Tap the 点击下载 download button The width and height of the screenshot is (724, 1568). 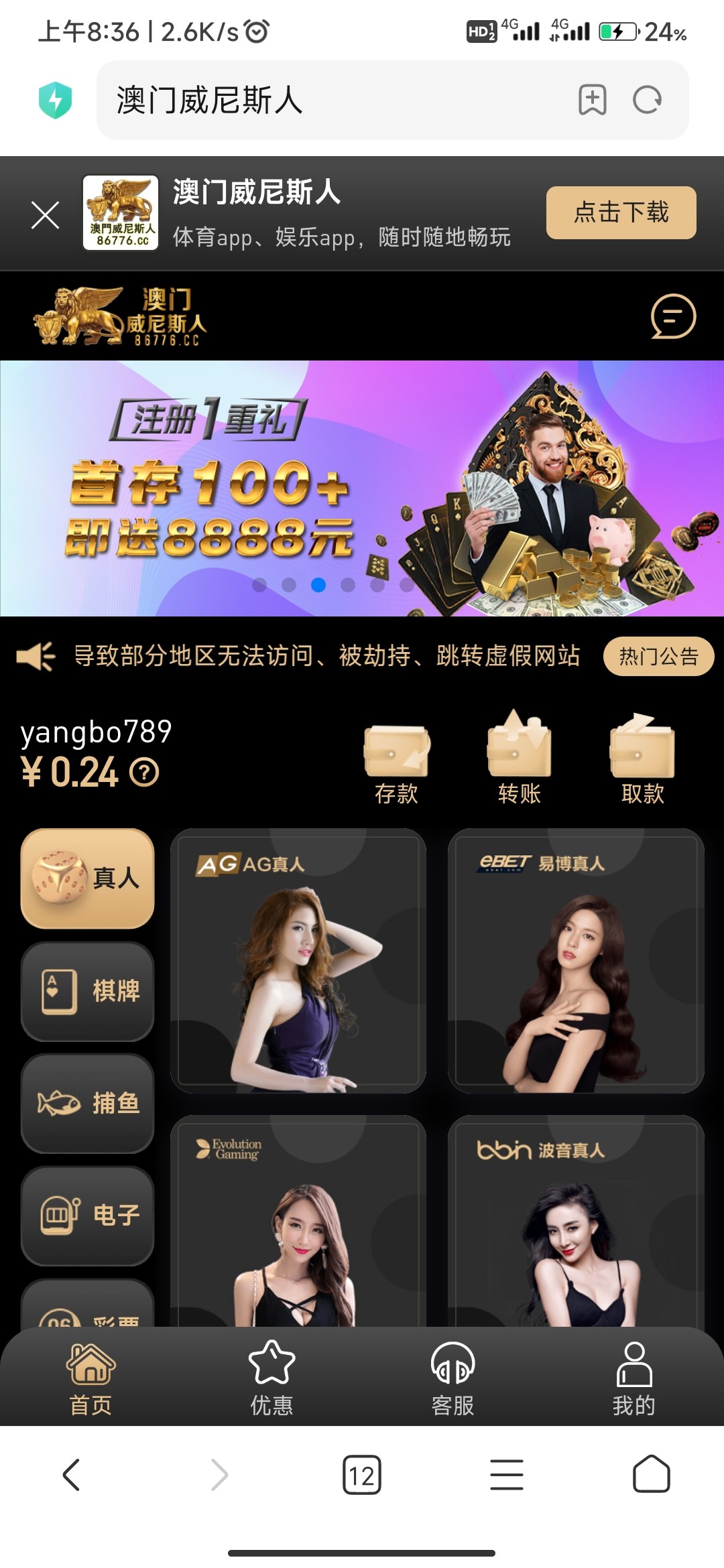621,213
